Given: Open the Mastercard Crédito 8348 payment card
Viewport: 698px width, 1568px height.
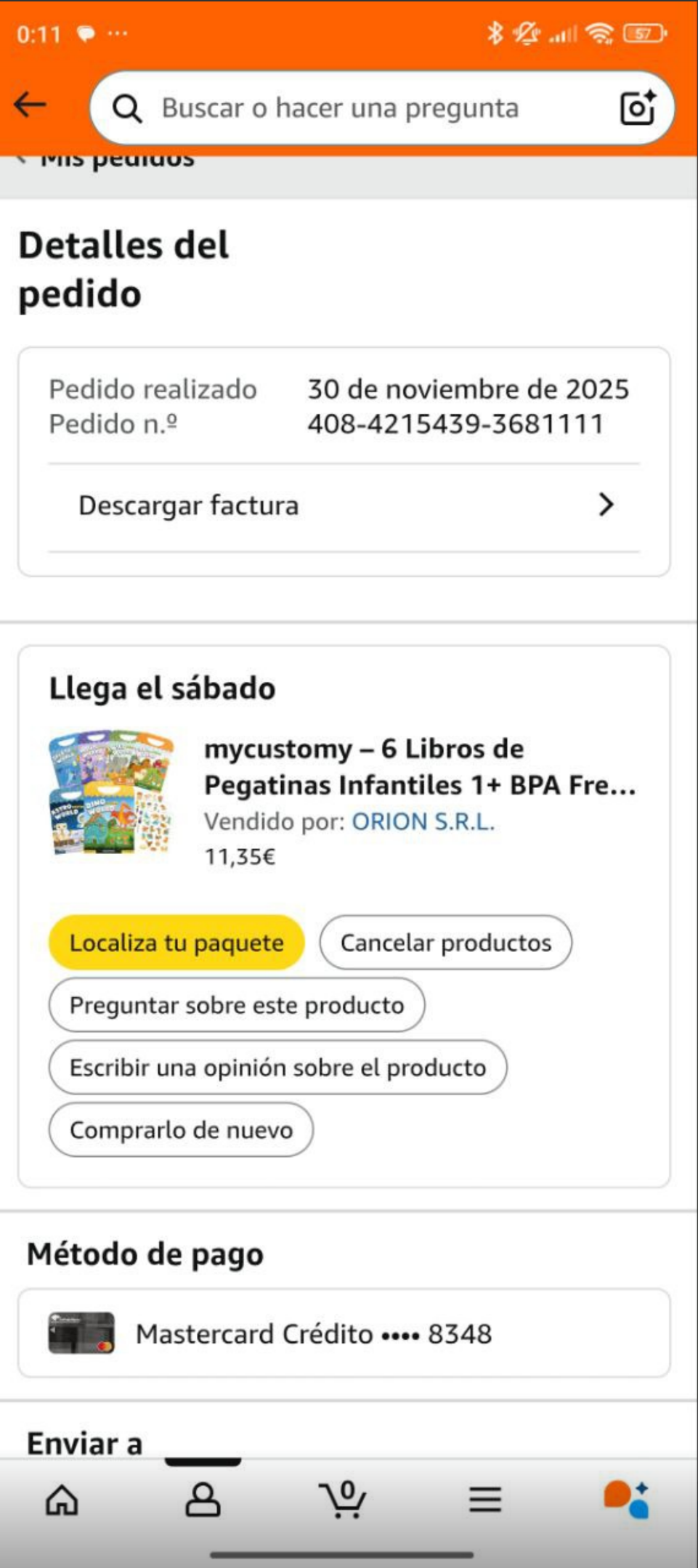Looking at the screenshot, I should 344,1333.
